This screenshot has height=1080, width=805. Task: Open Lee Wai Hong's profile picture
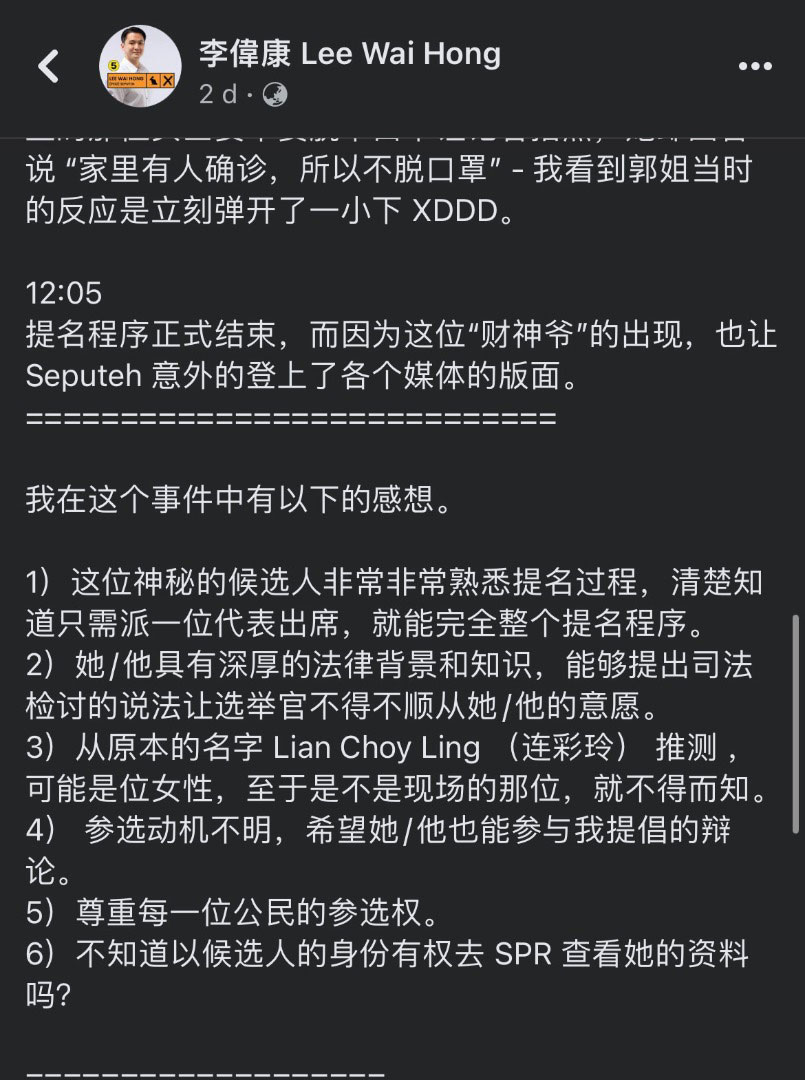pyautogui.click(x=140, y=67)
